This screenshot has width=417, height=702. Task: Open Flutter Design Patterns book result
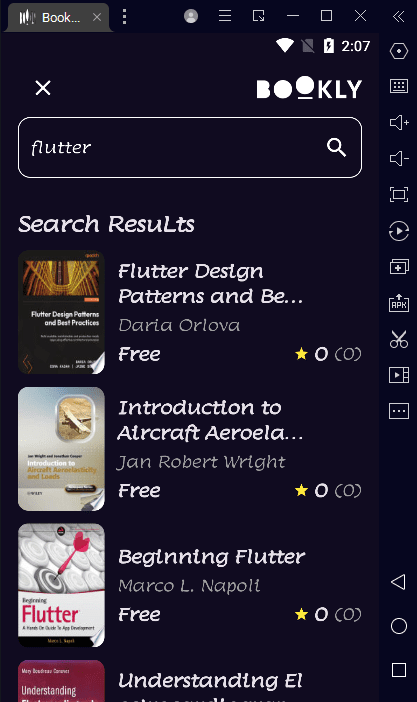190,312
